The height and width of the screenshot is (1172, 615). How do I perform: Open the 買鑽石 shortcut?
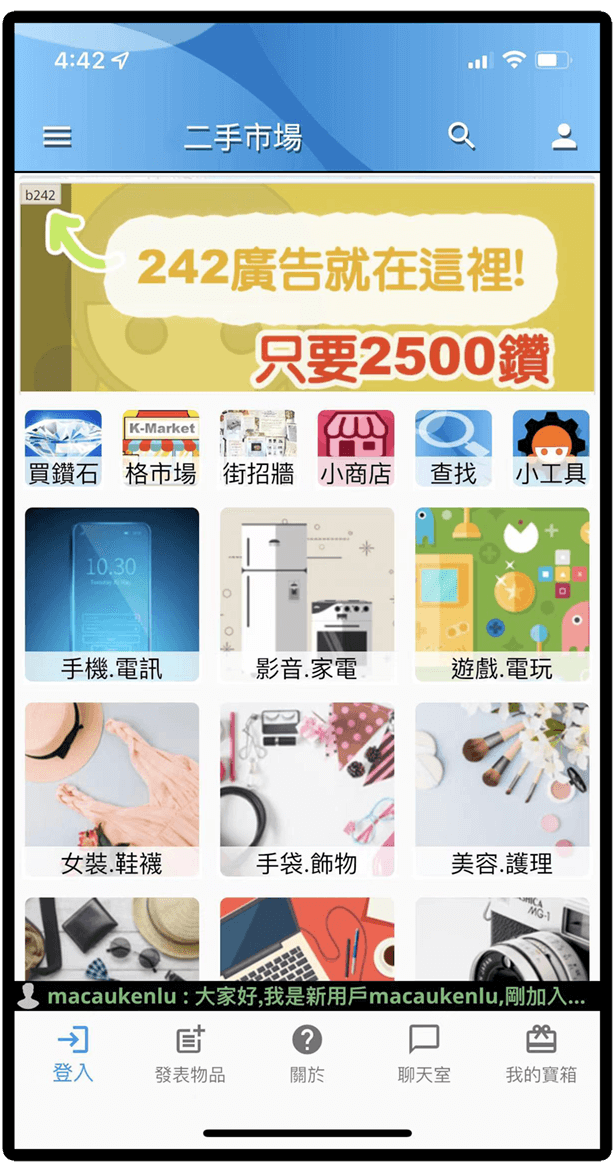click(63, 448)
